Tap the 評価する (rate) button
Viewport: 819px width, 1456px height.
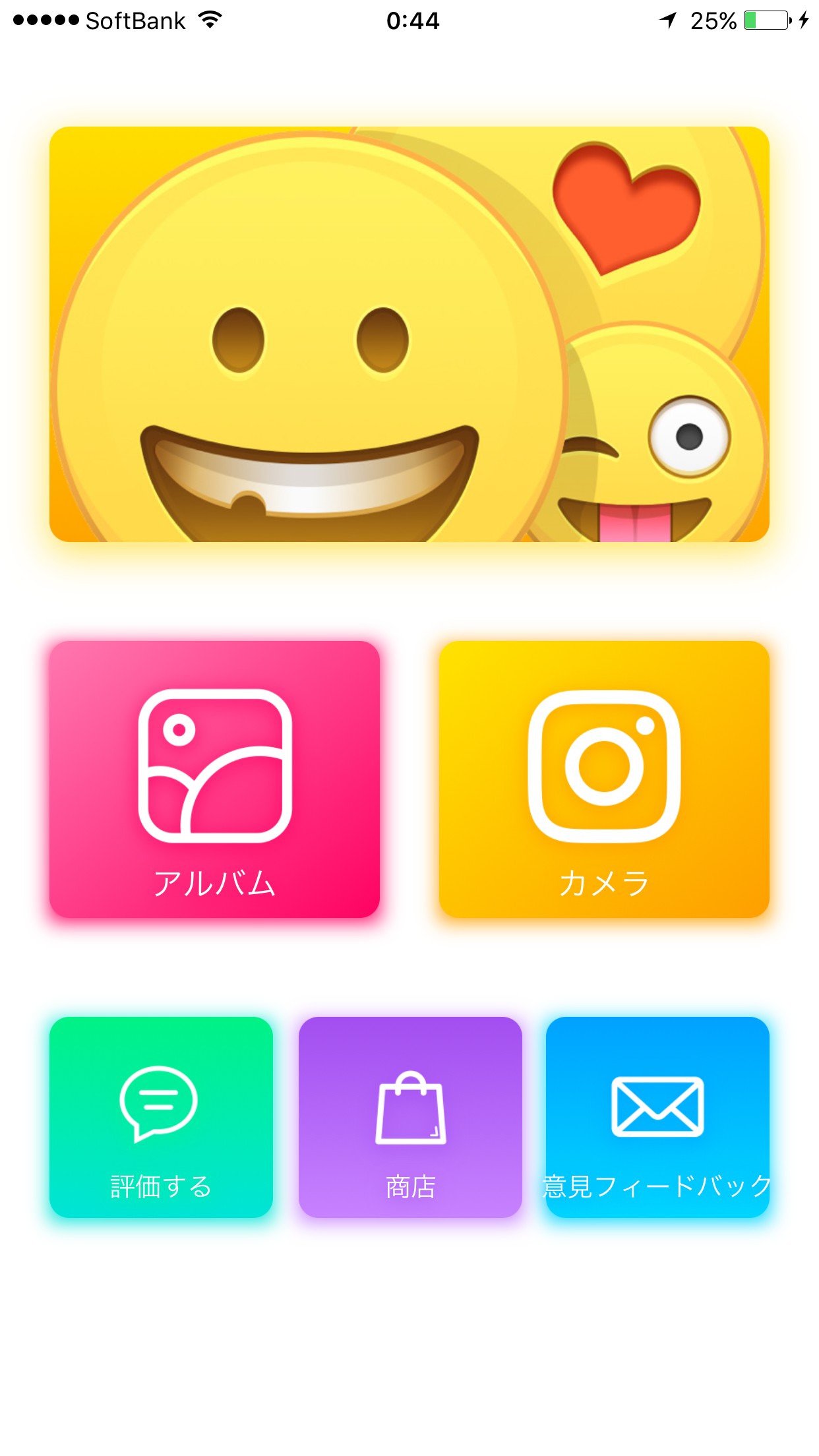pyautogui.click(x=161, y=1117)
